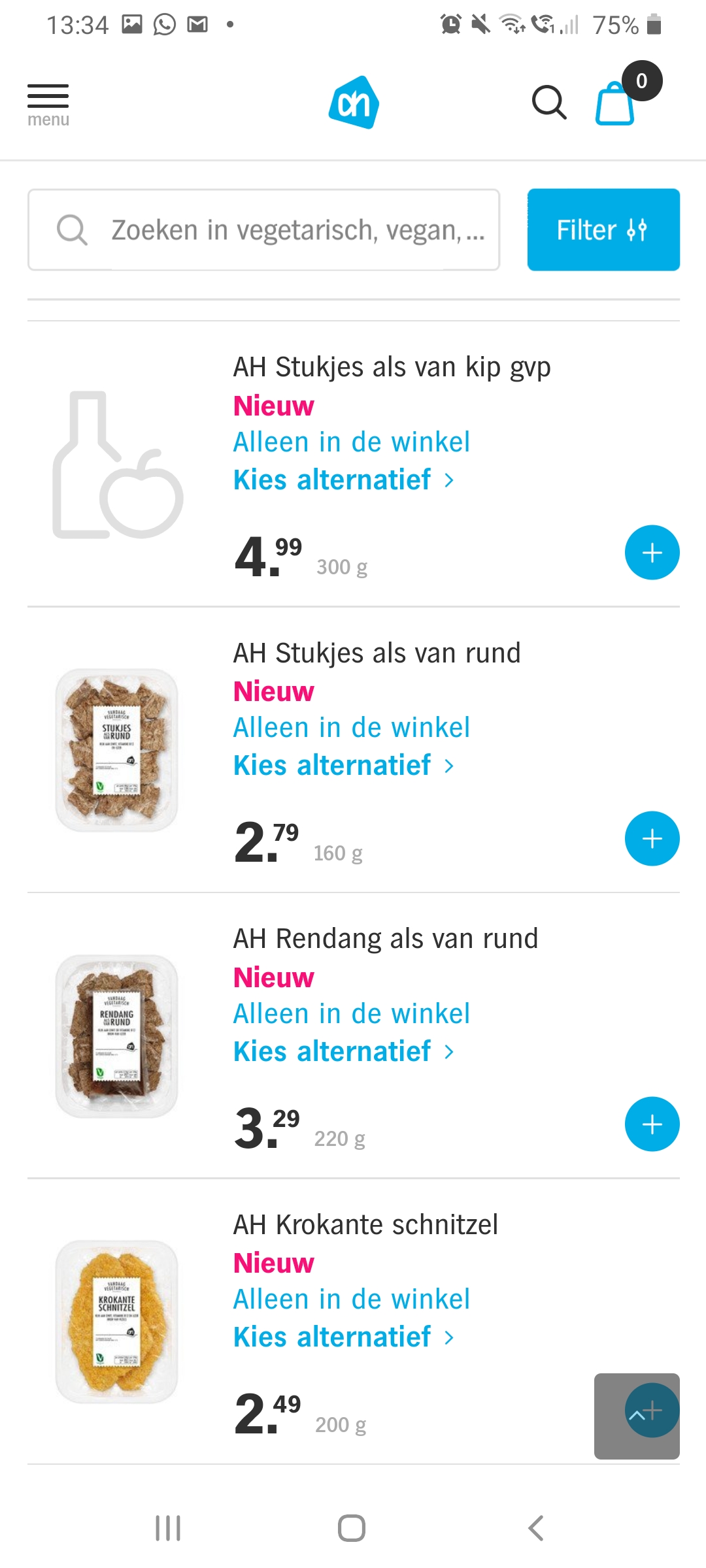Viewport: 706px width, 1568px height.
Task: Choose alternative for Rendang als van rund
Action: 344,1052
